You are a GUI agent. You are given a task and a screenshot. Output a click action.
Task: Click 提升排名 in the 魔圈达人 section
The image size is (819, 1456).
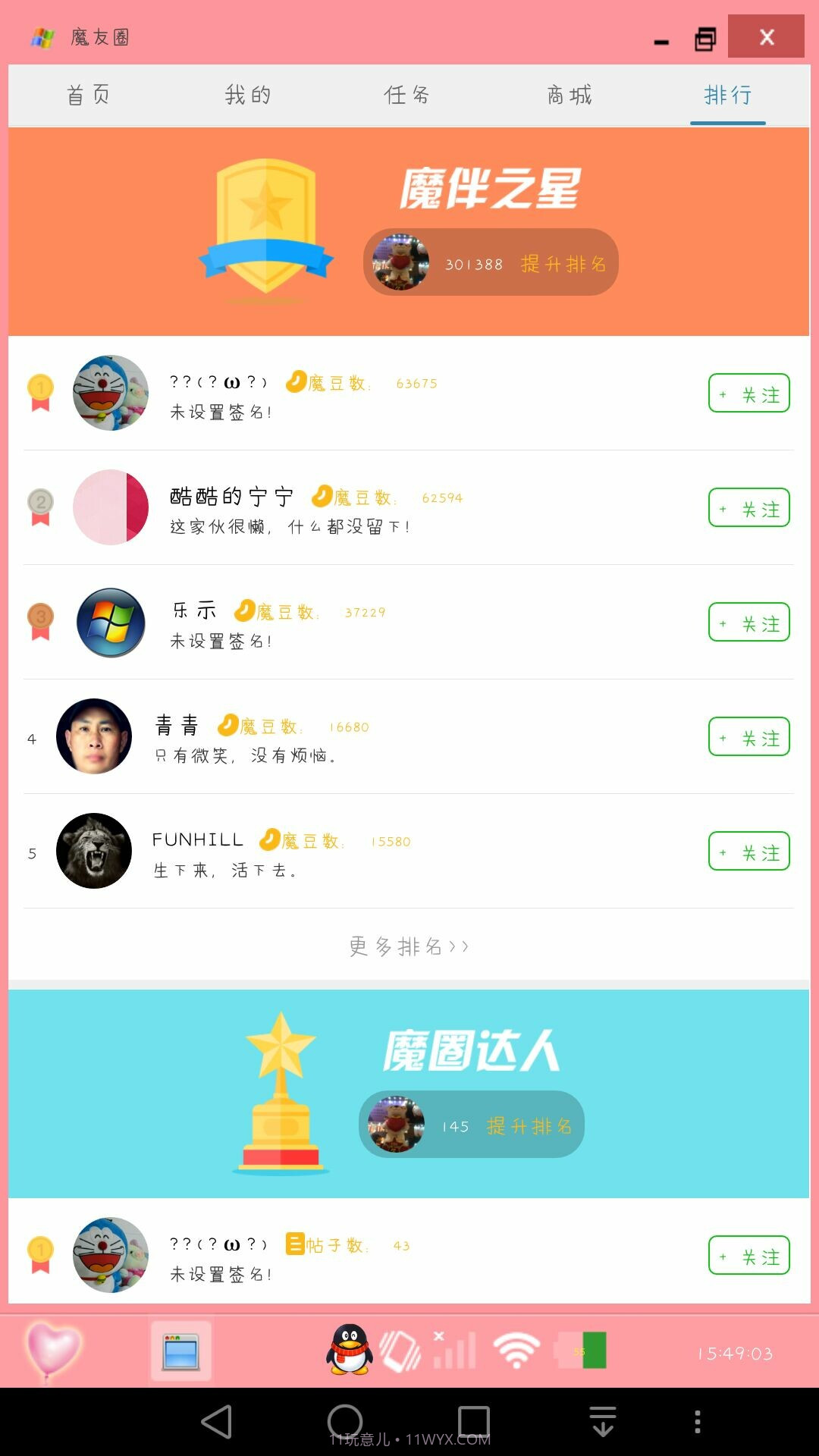531,1128
